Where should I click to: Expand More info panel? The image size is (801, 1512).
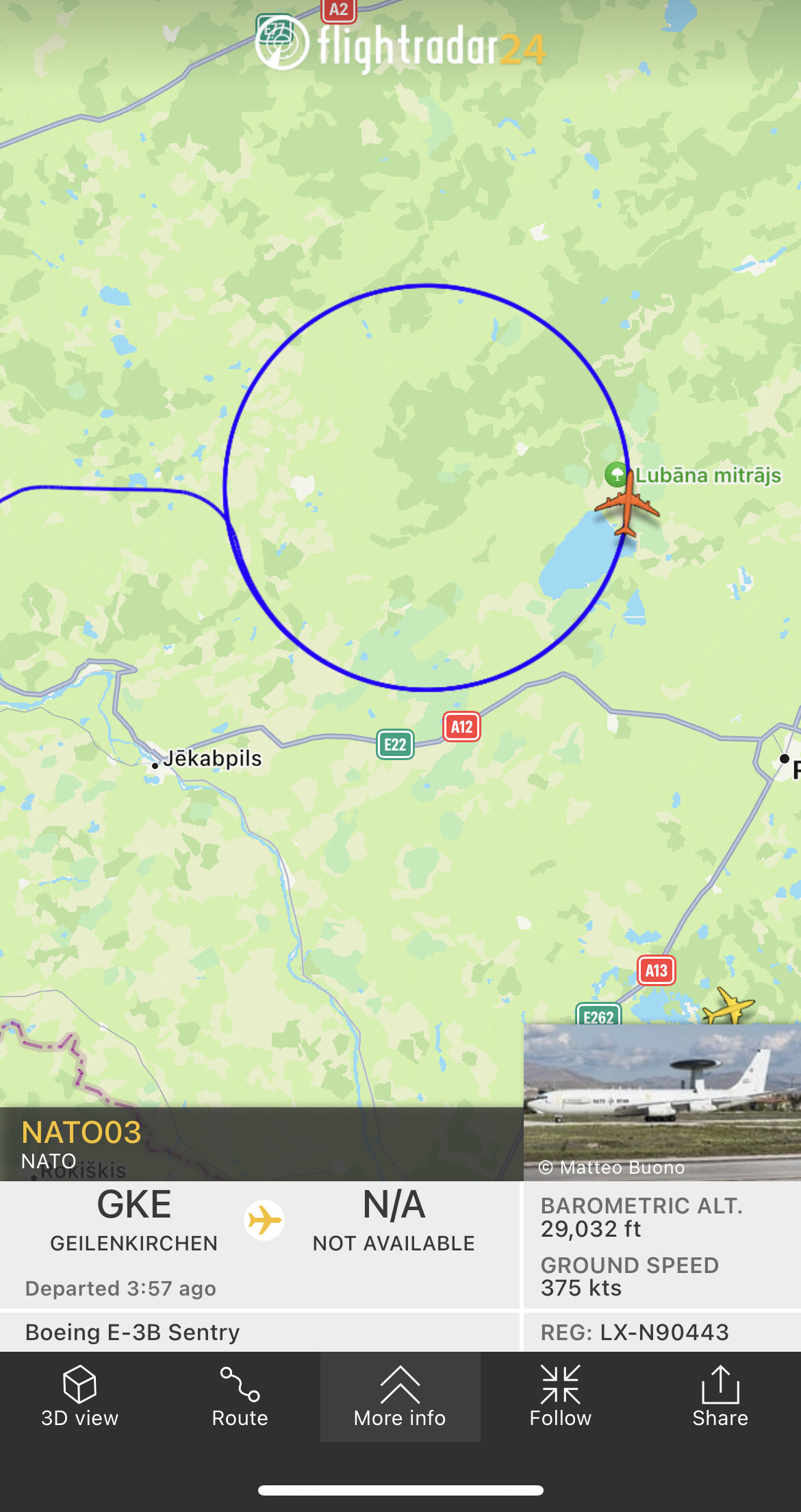[400, 1397]
